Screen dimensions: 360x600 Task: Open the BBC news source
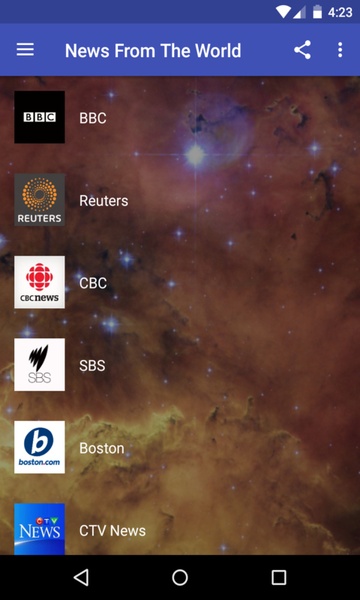tap(180, 117)
